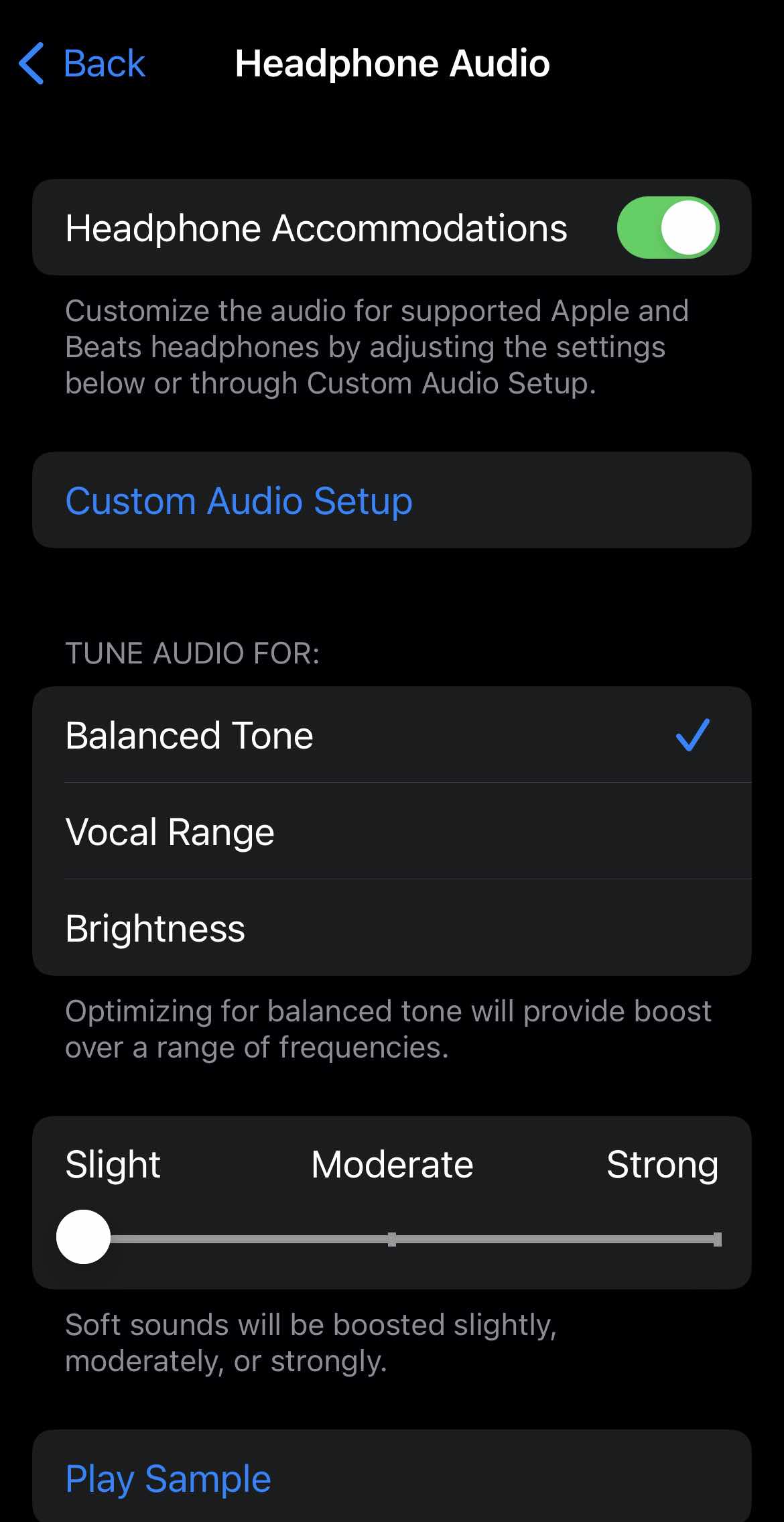Tap the Customize audio description text

(x=379, y=346)
